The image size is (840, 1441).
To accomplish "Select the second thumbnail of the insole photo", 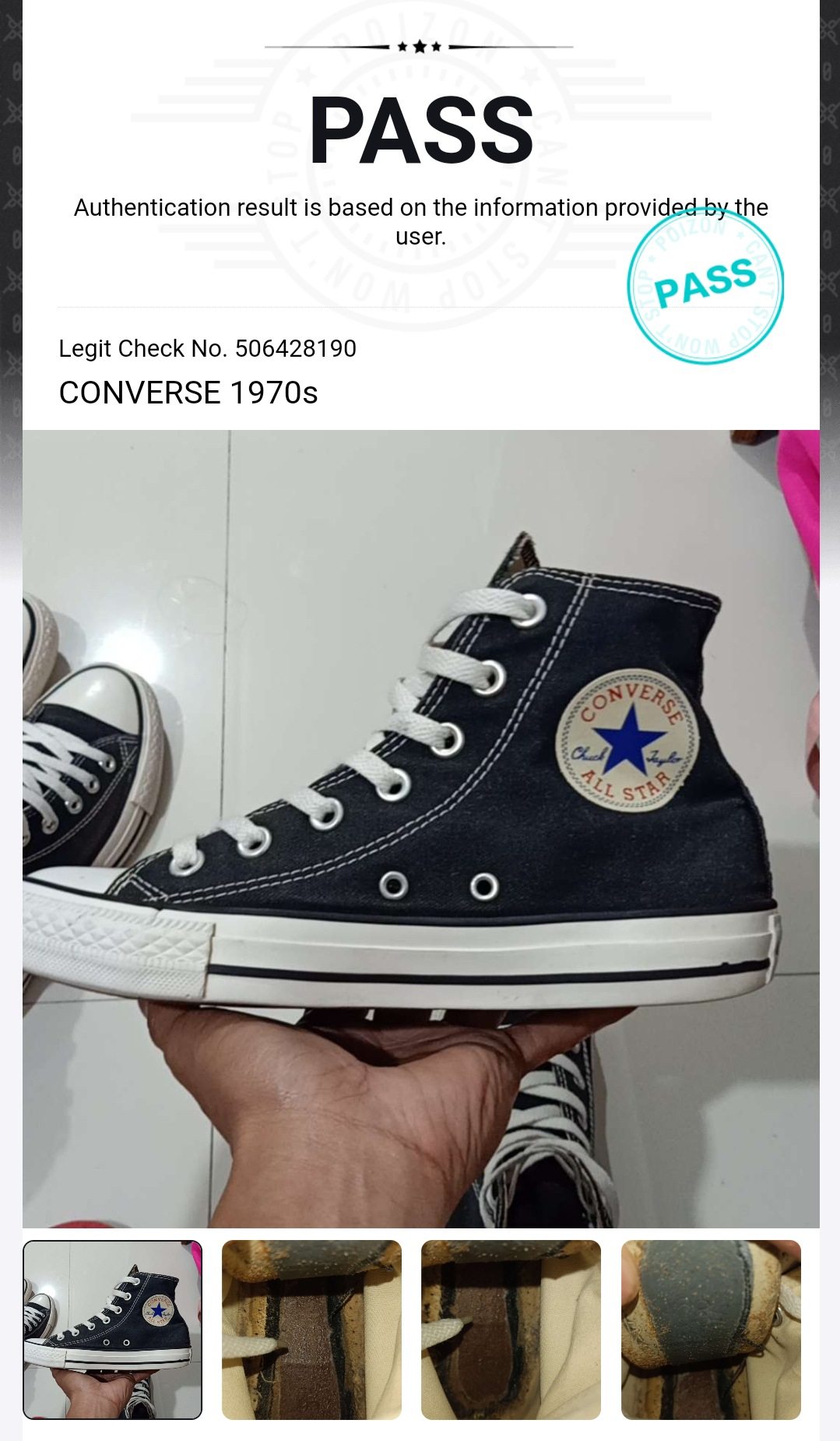I will click(311, 1330).
